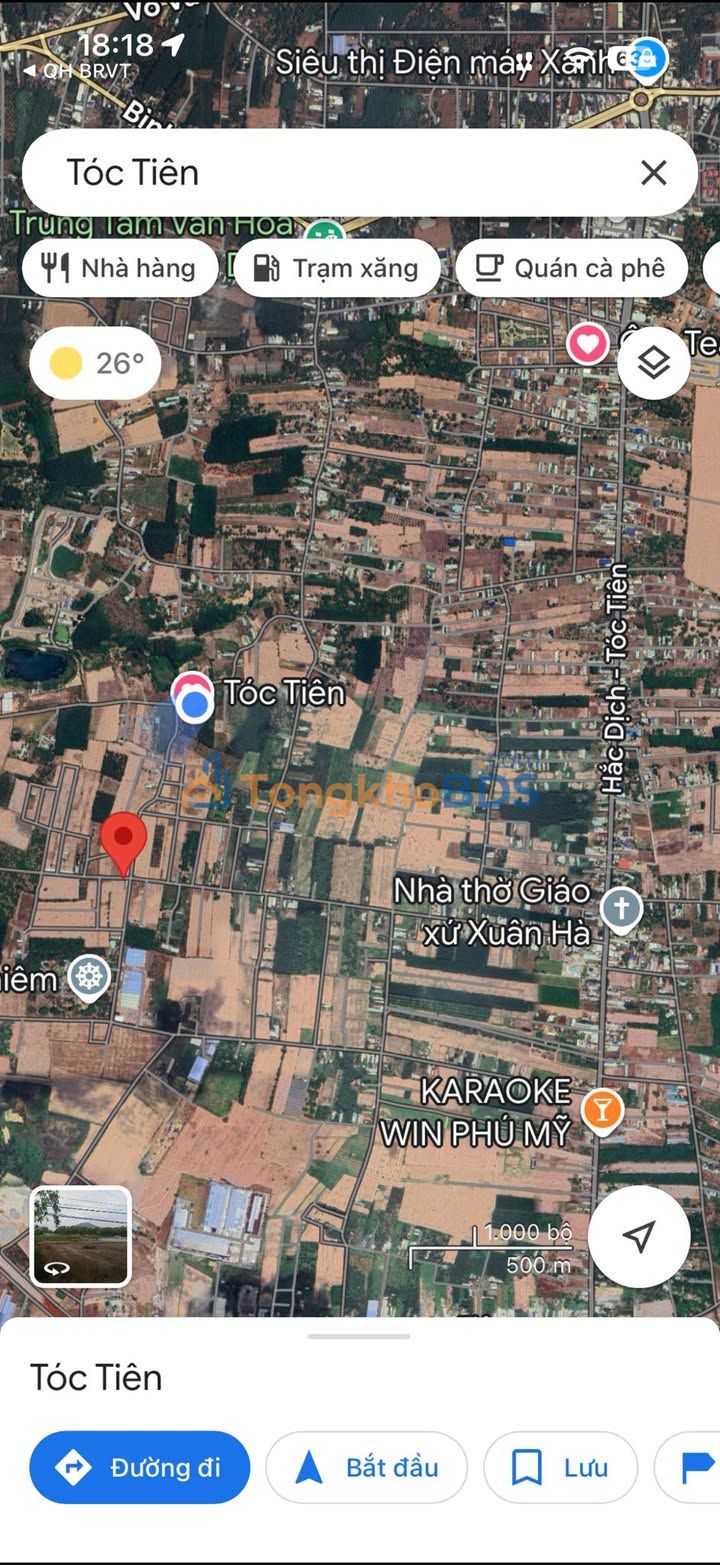Filter by Nhà hàng chip
The image size is (720, 1565).
120,268
